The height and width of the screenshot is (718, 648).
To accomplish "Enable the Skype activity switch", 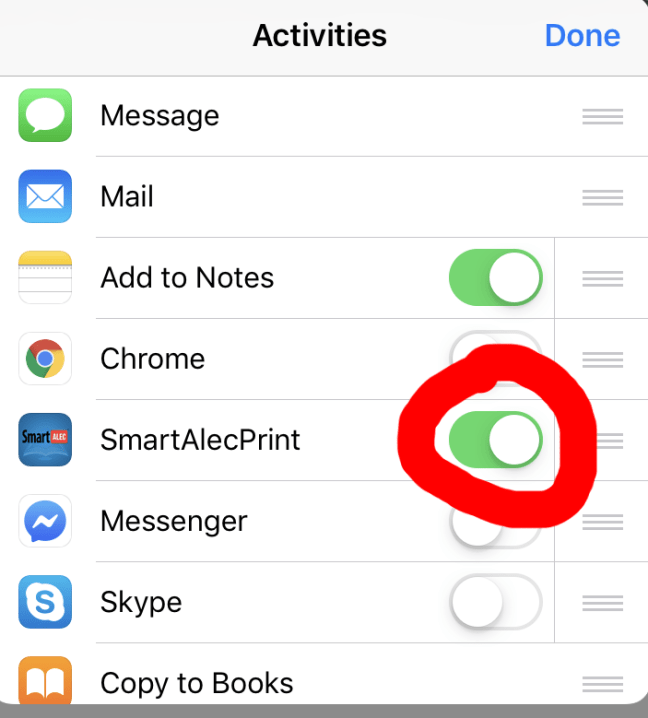I will [x=495, y=602].
